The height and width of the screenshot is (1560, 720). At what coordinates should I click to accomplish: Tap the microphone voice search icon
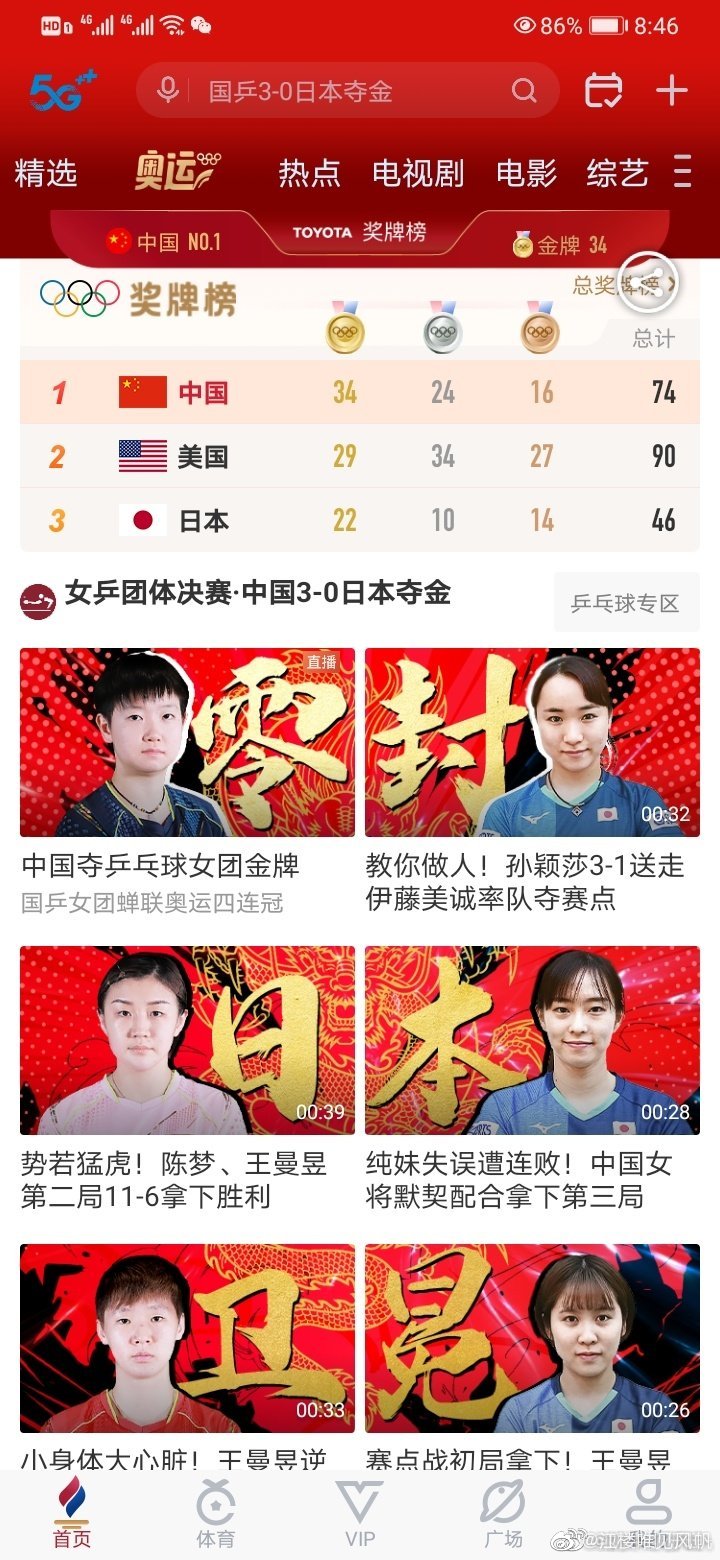click(168, 91)
